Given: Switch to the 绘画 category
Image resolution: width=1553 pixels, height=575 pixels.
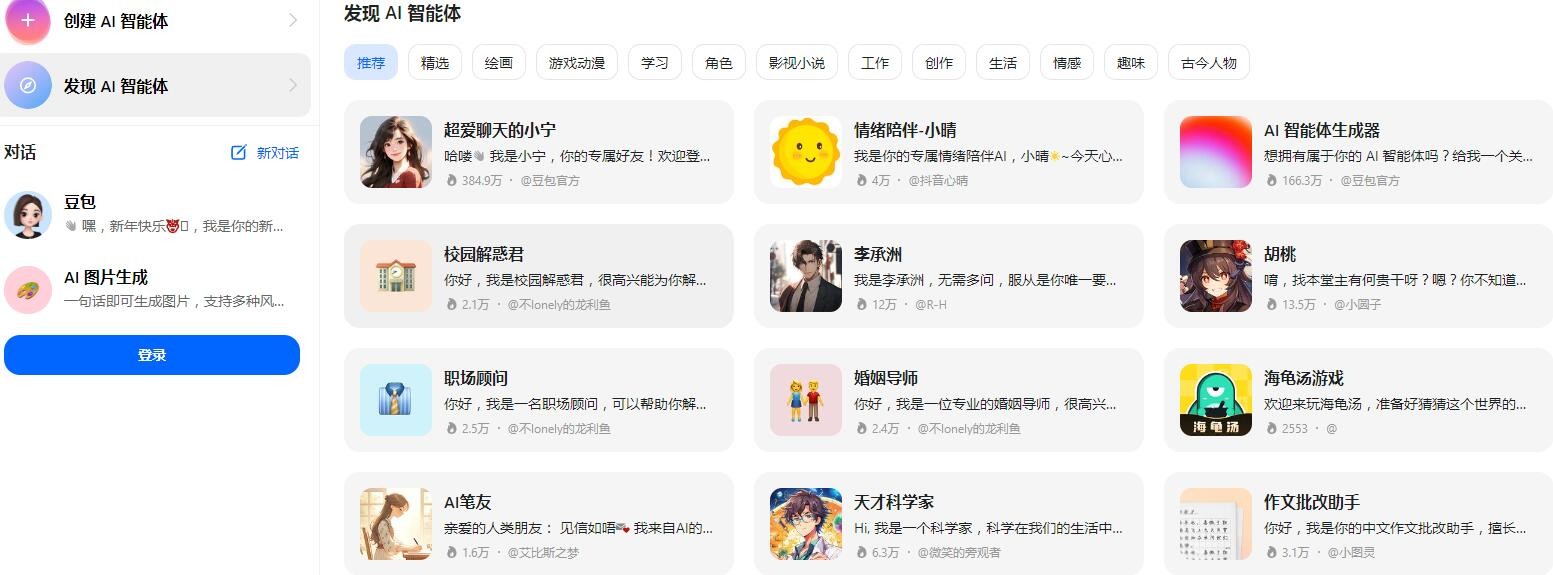Looking at the screenshot, I should (x=499, y=63).
